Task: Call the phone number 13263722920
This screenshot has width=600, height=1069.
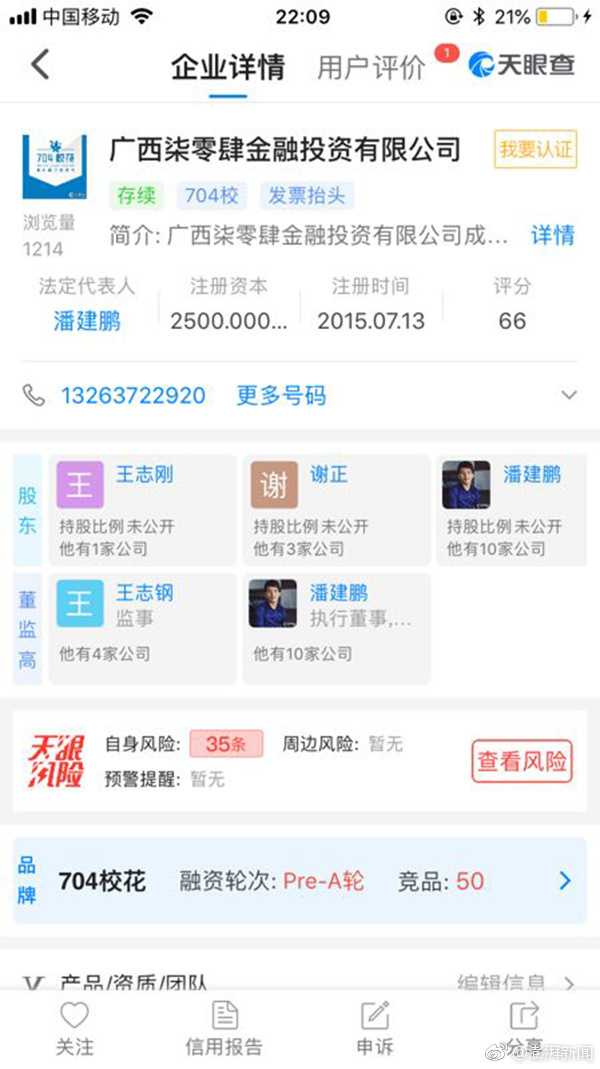Action: (133, 396)
